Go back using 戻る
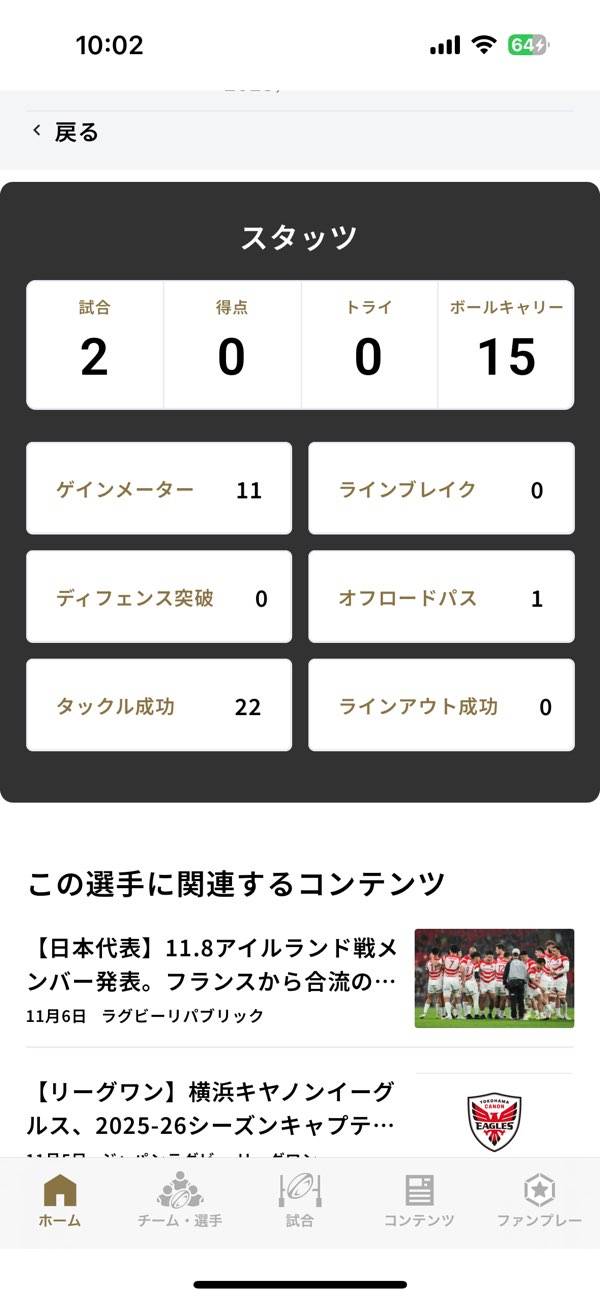 66,132
